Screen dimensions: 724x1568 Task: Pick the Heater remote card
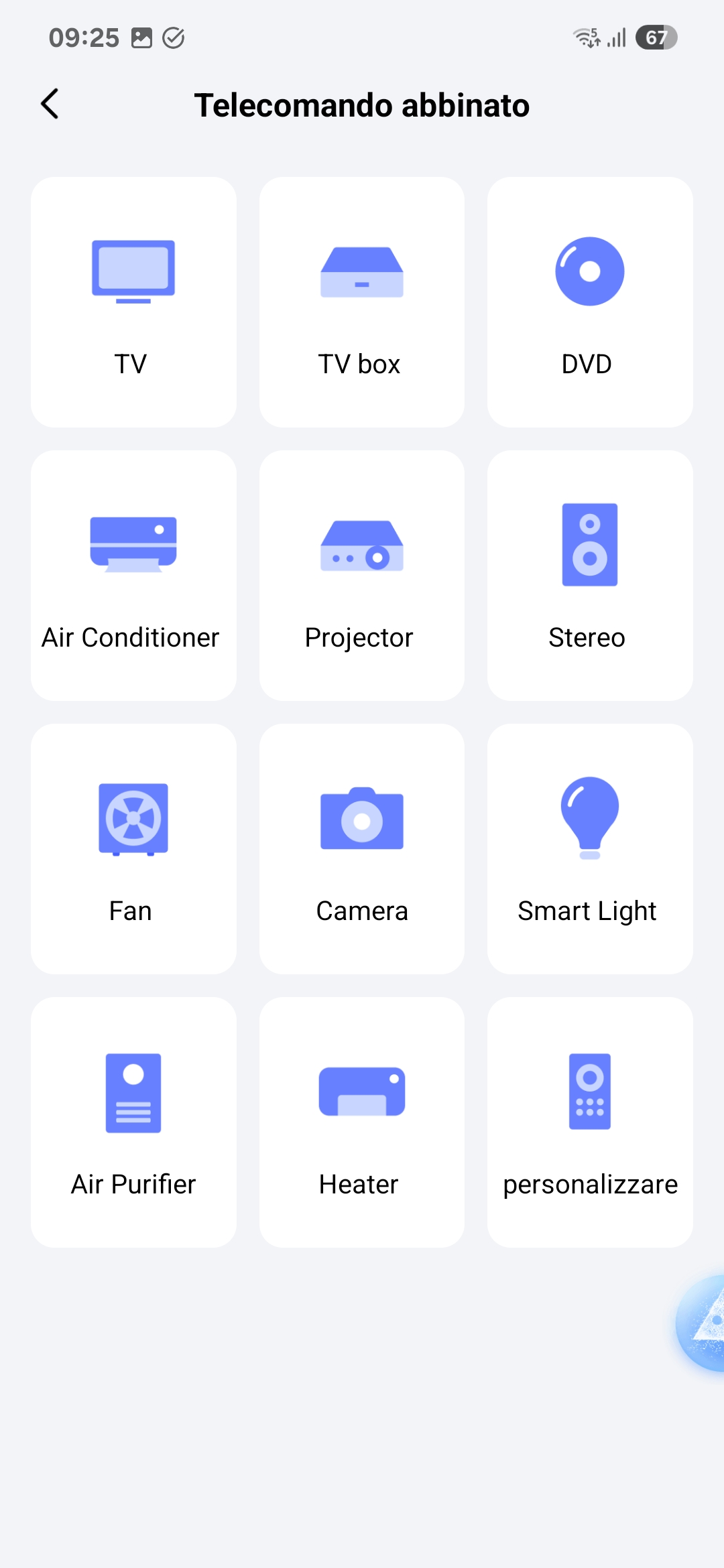361,1122
